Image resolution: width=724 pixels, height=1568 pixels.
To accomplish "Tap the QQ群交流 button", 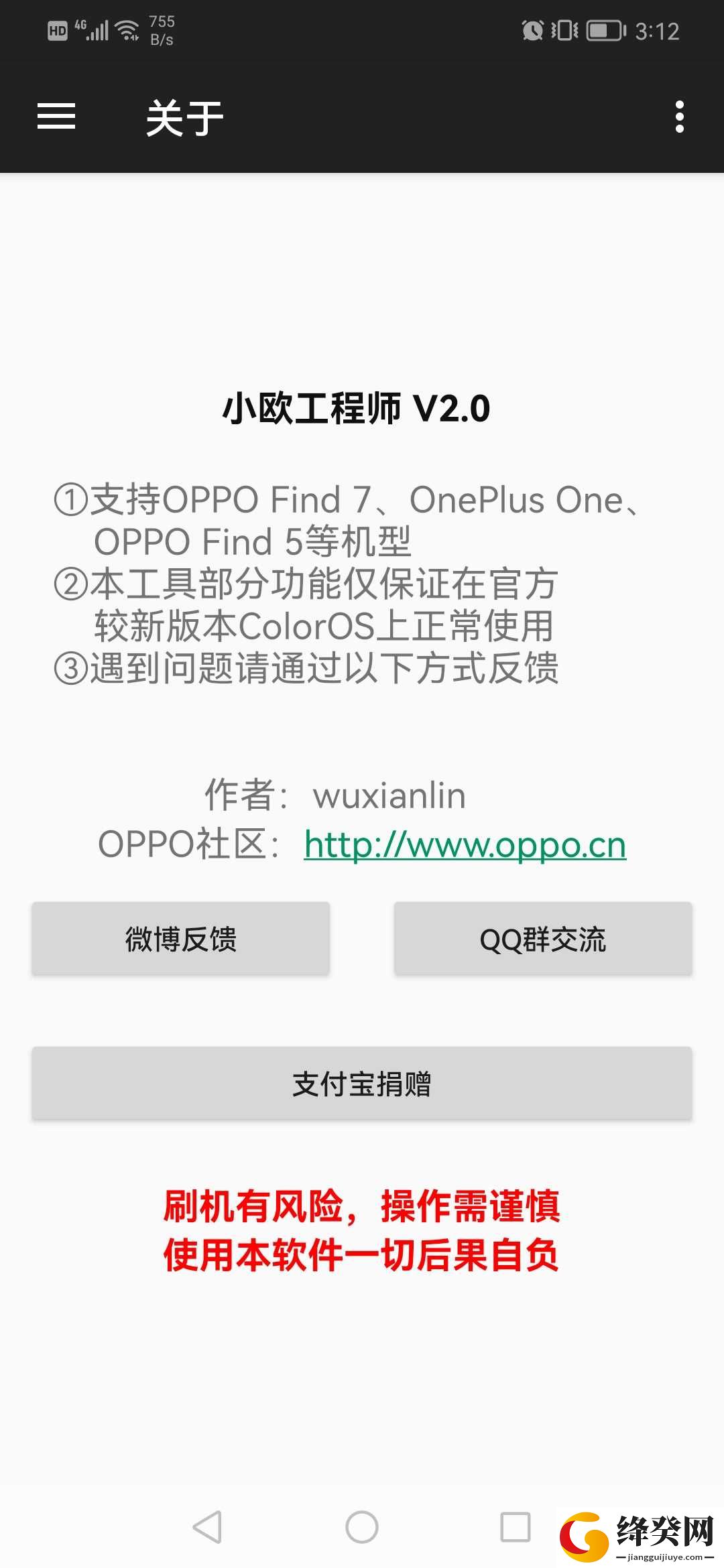I will pos(543,938).
